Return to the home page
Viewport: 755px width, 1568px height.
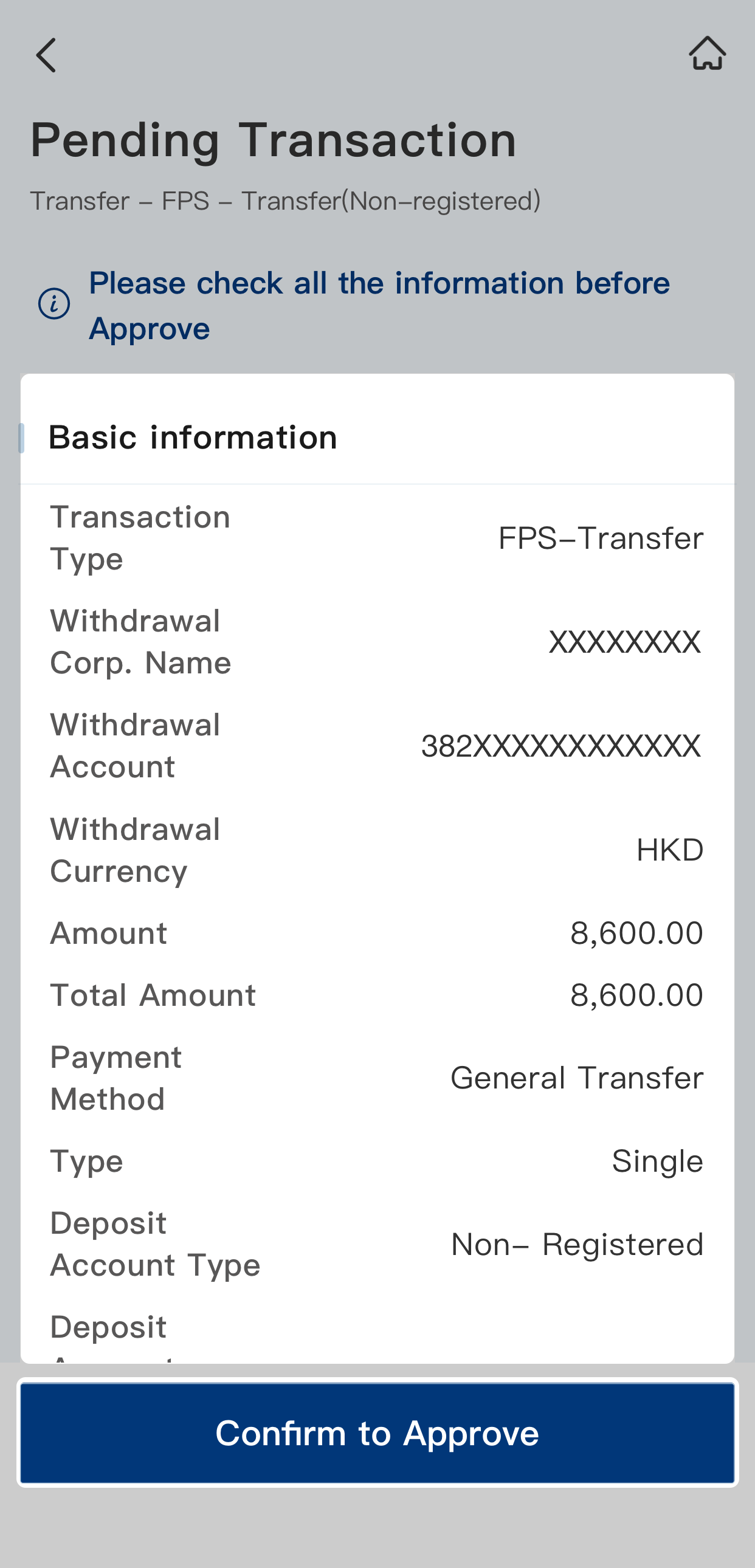point(707,53)
